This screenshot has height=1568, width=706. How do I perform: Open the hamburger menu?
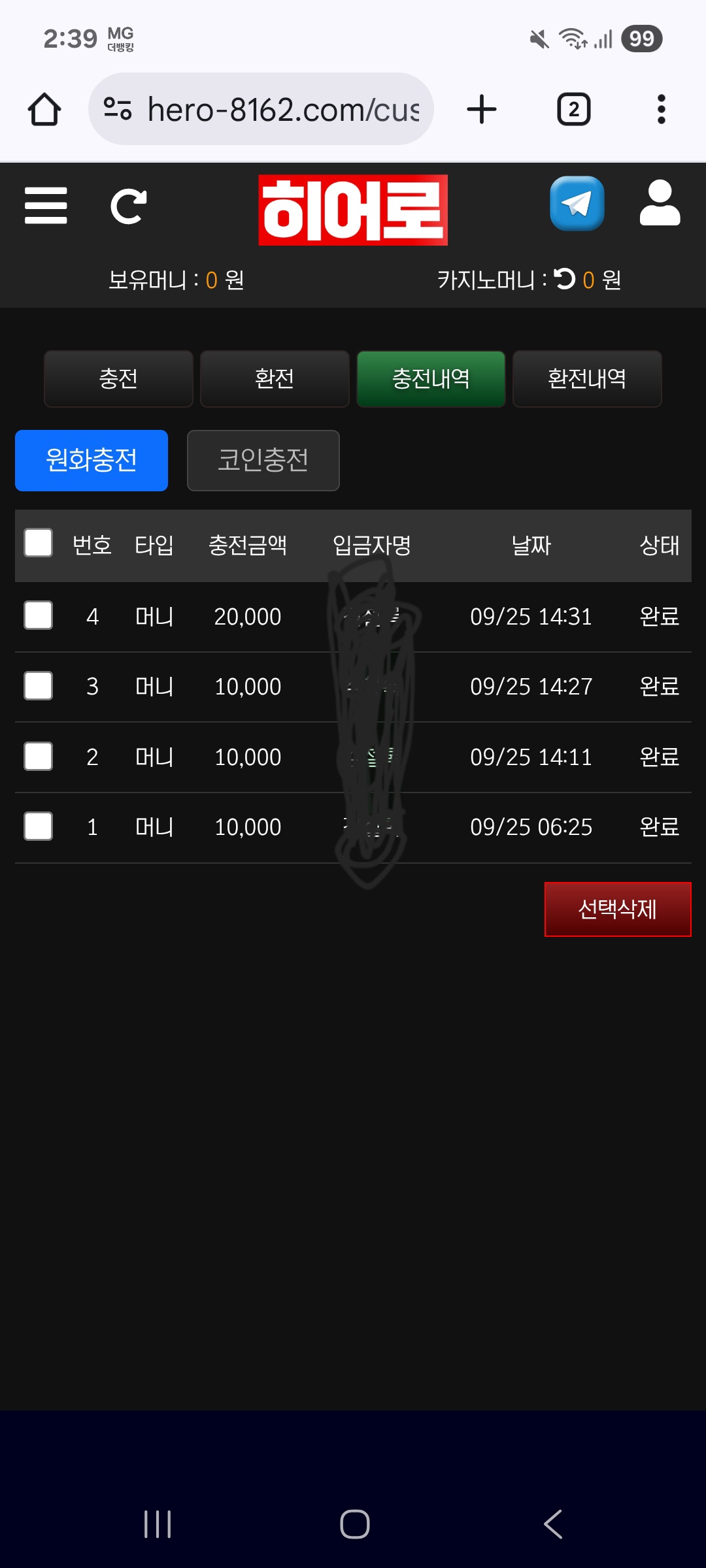click(x=46, y=206)
